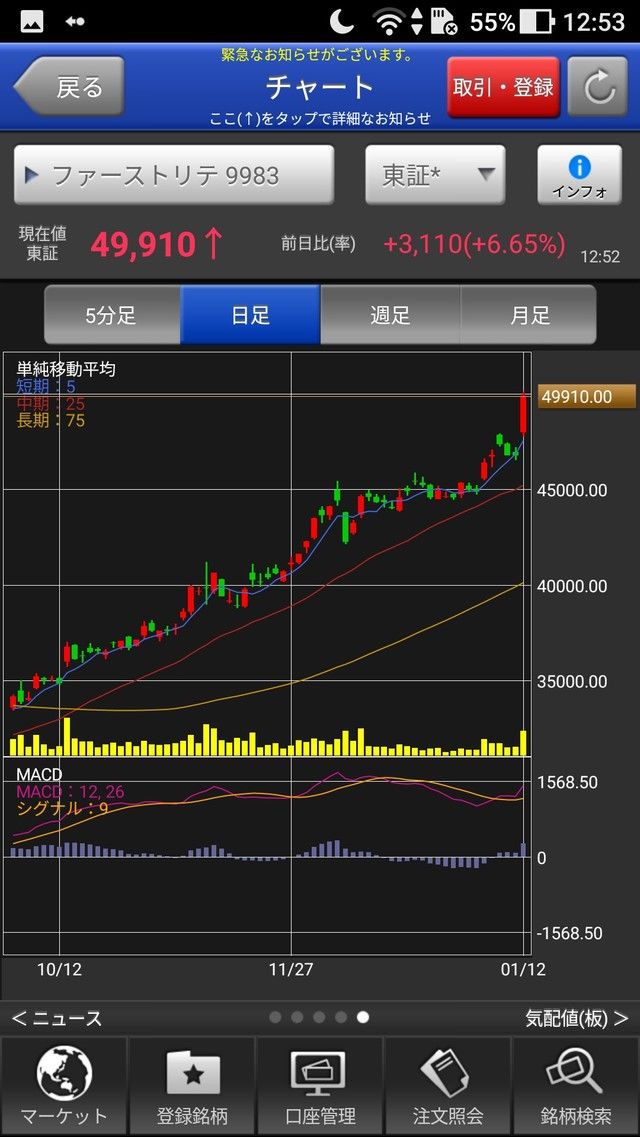Open the stock selector ファーストリテ 9983
Screen dimensions: 640x1137
click(174, 176)
